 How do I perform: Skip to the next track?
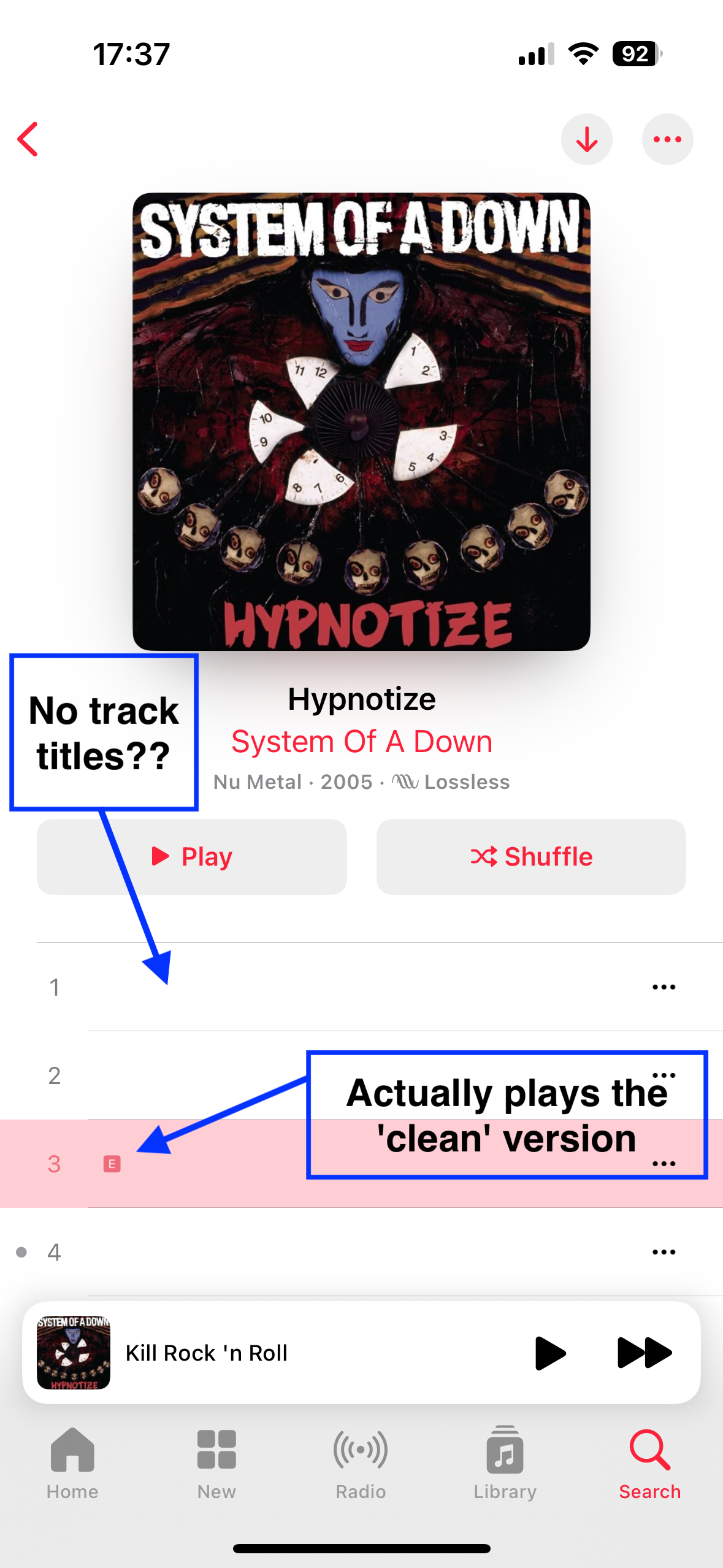(x=645, y=1353)
